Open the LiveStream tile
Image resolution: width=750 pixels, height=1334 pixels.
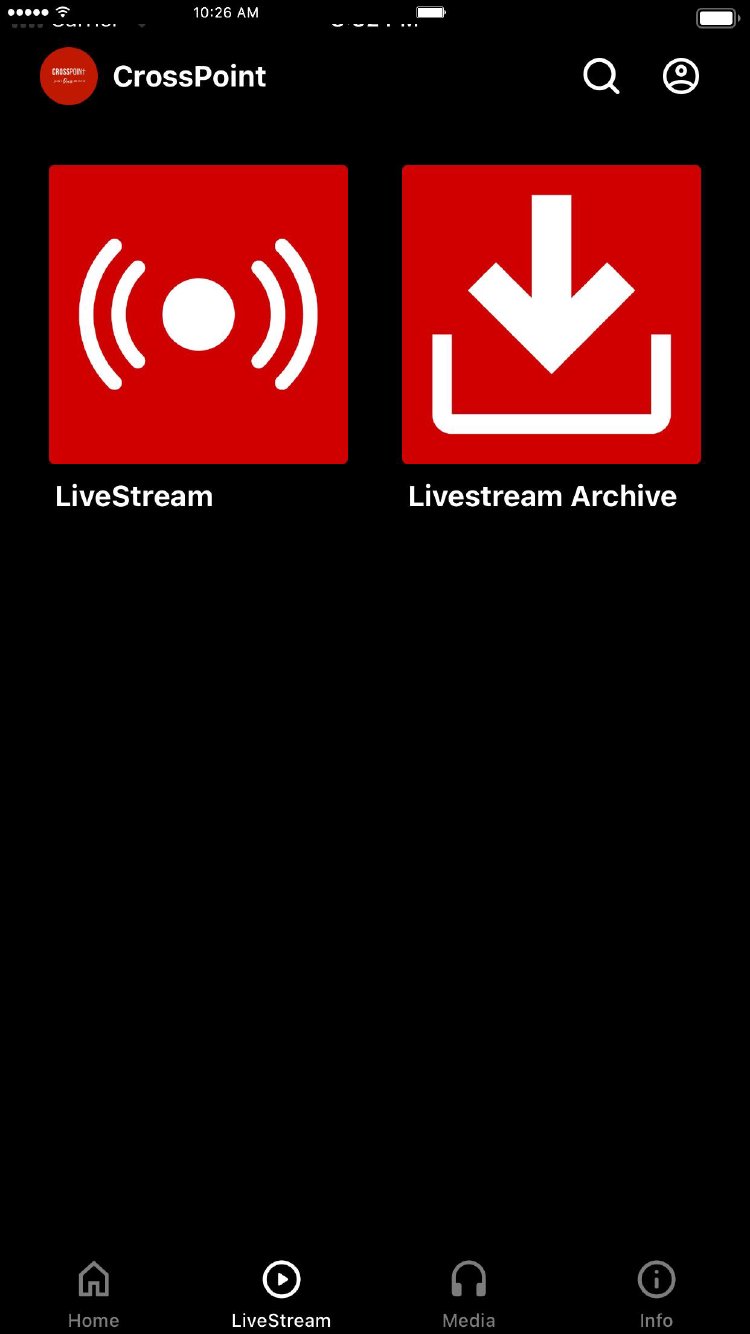point(198,314)
